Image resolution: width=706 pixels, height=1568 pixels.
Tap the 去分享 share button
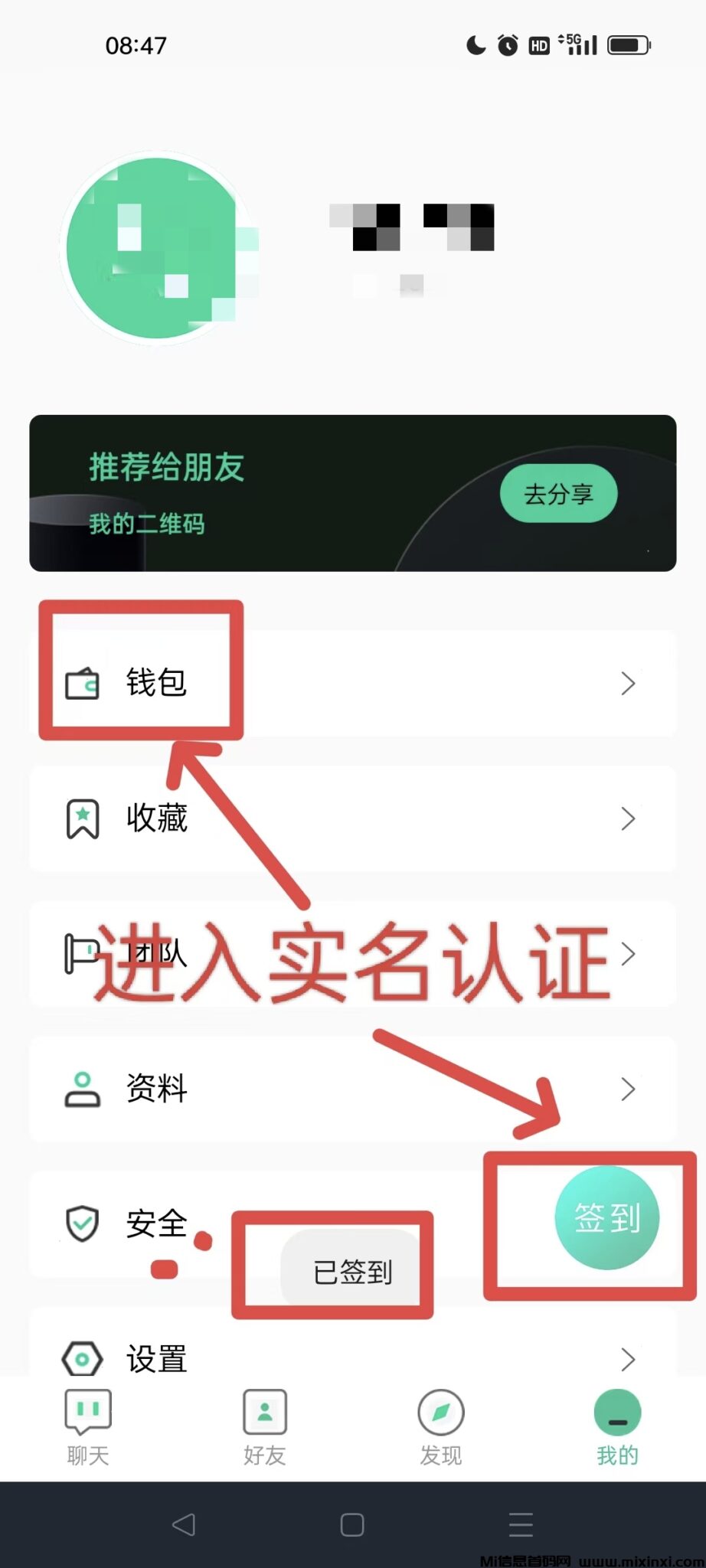pyautogui.click(x=558, y=494)
